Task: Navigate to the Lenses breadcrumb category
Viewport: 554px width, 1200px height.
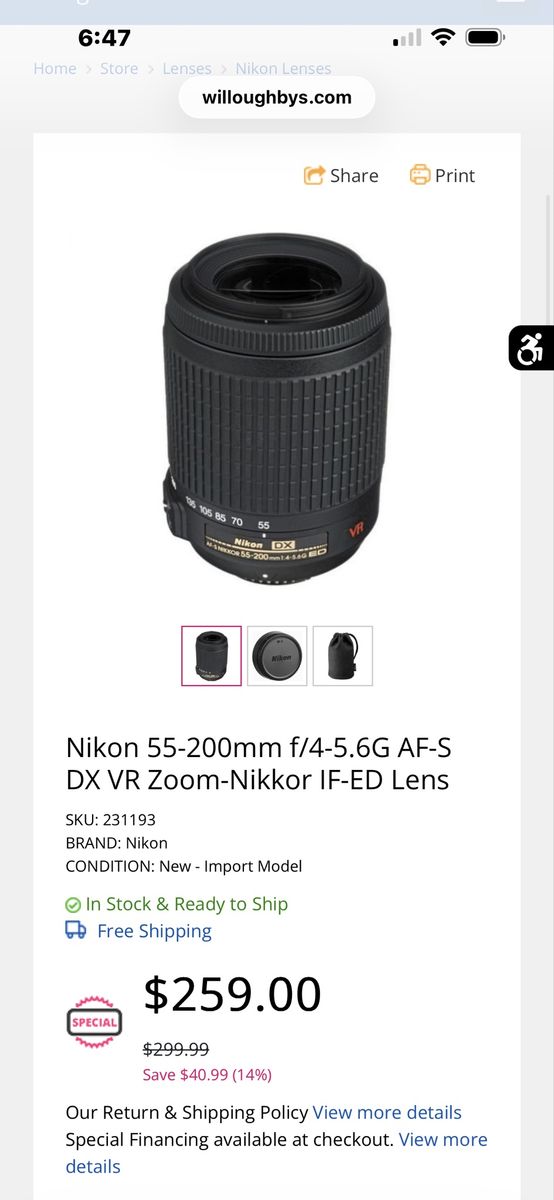Action: (x=187, y=68)
